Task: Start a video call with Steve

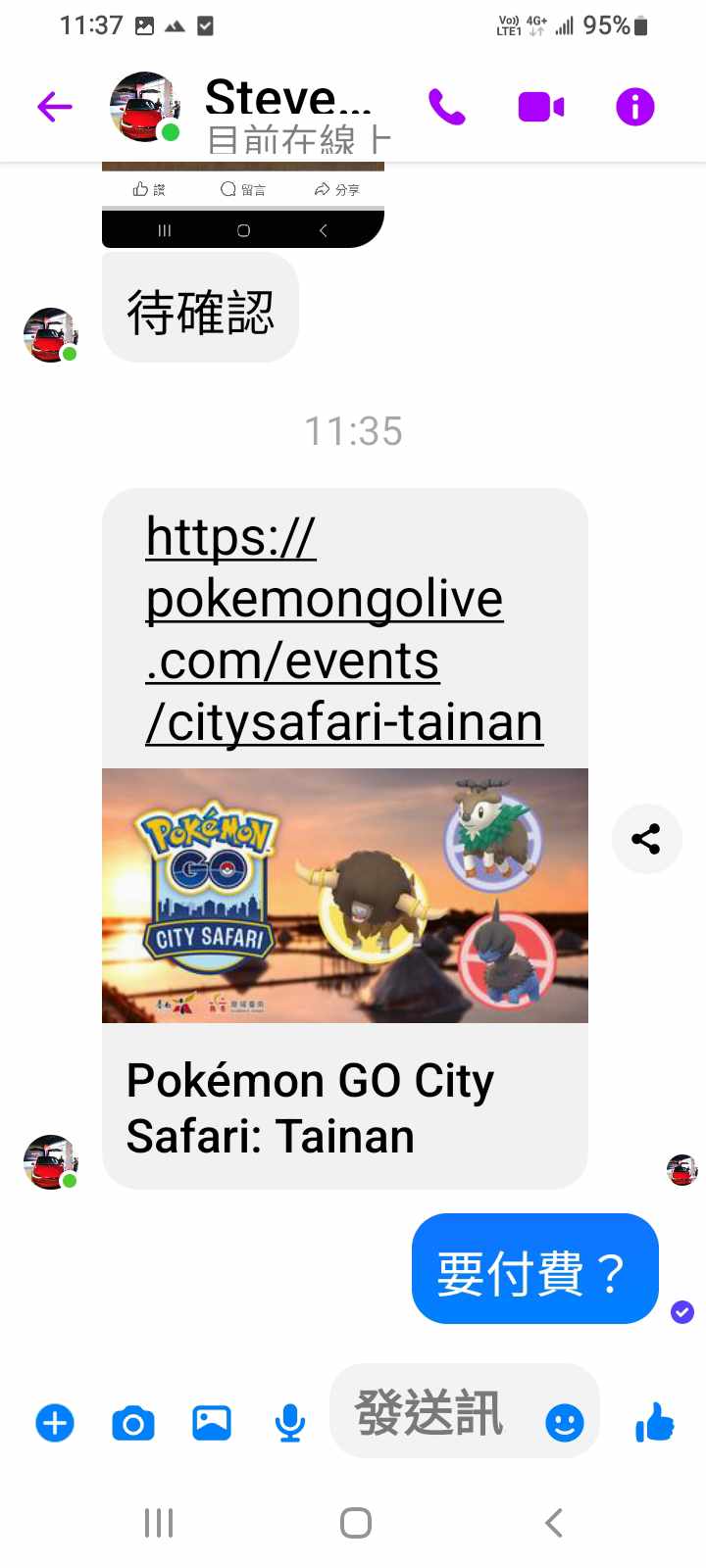Action: 541,107
